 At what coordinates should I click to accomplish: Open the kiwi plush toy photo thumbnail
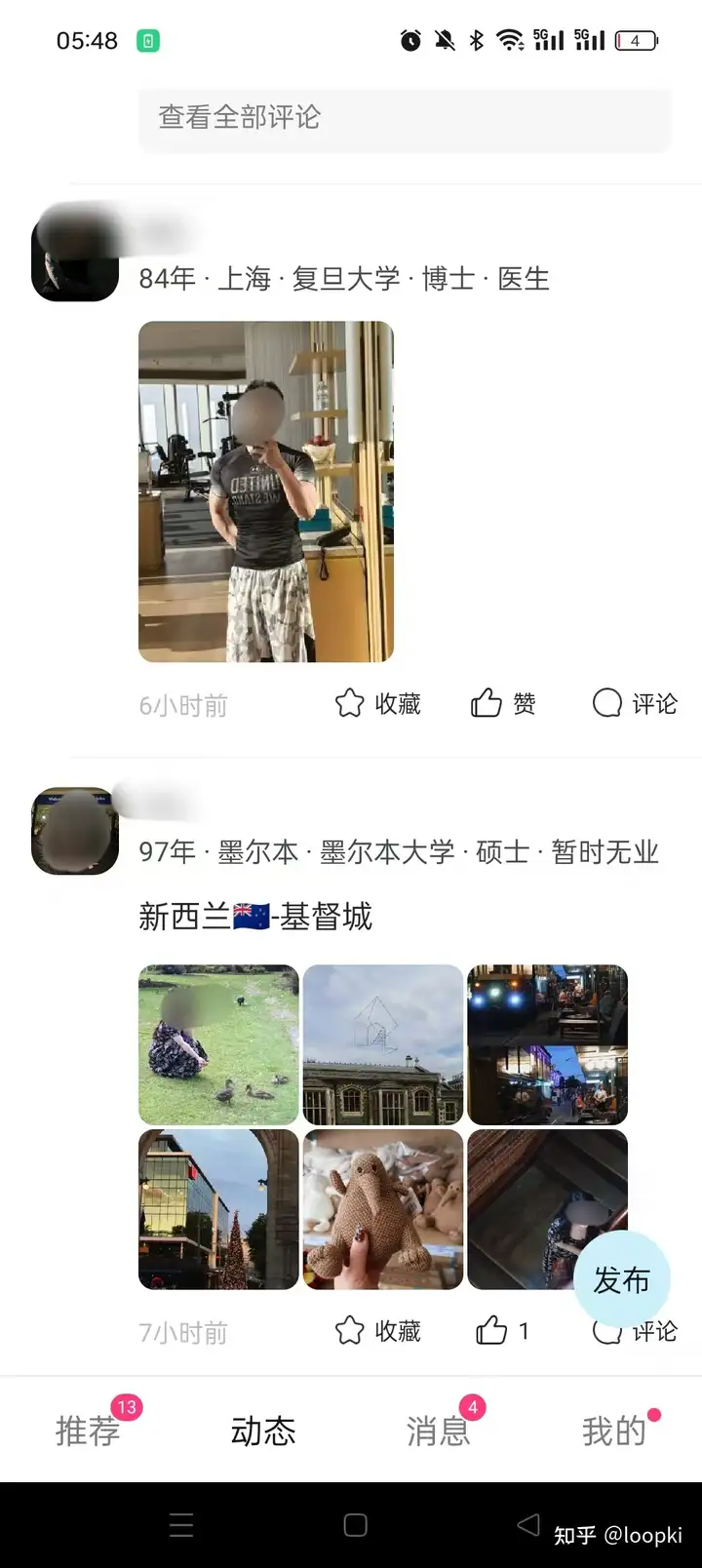pos(382,1211)
